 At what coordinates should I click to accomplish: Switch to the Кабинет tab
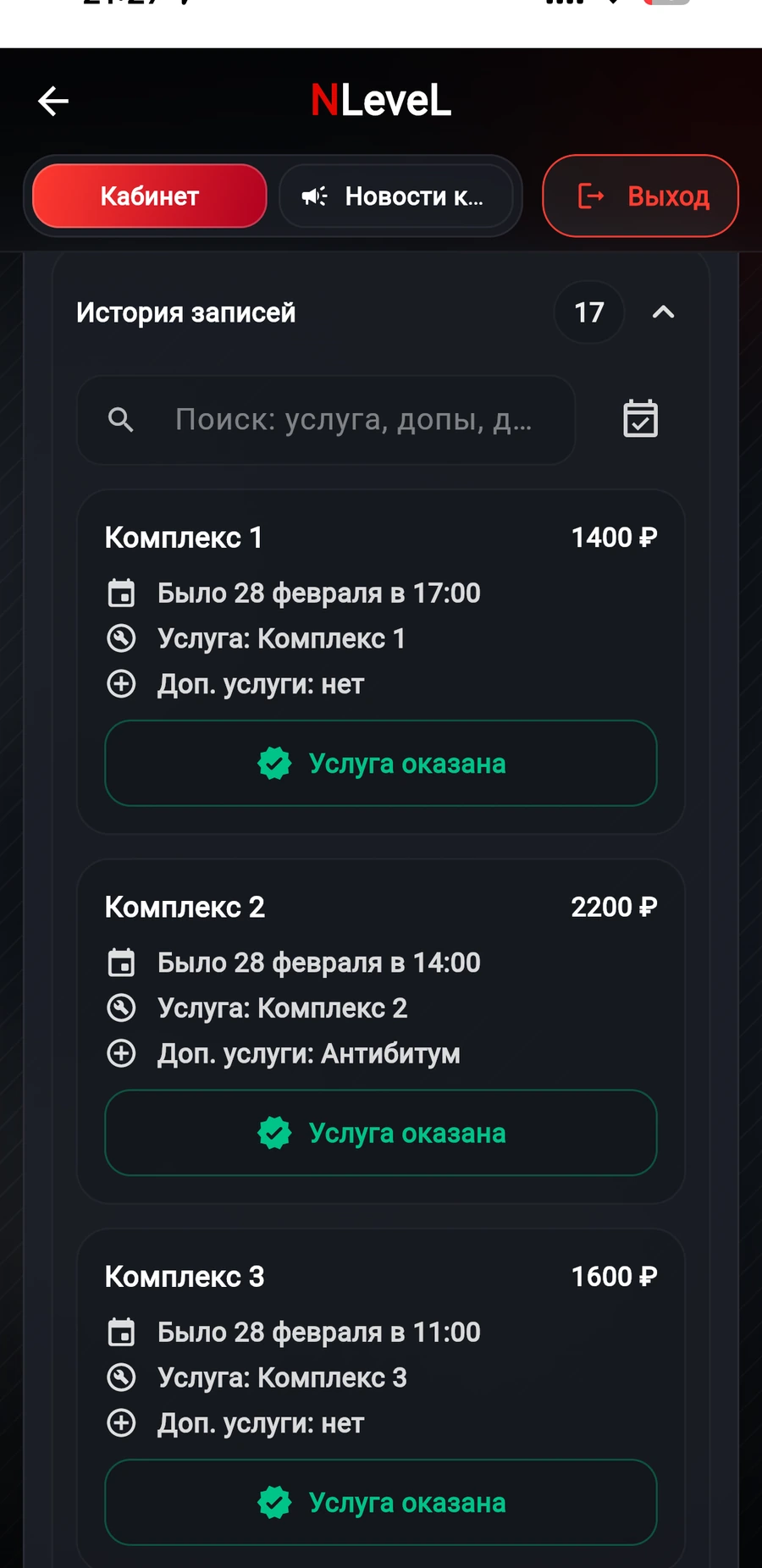pos(149,196)
